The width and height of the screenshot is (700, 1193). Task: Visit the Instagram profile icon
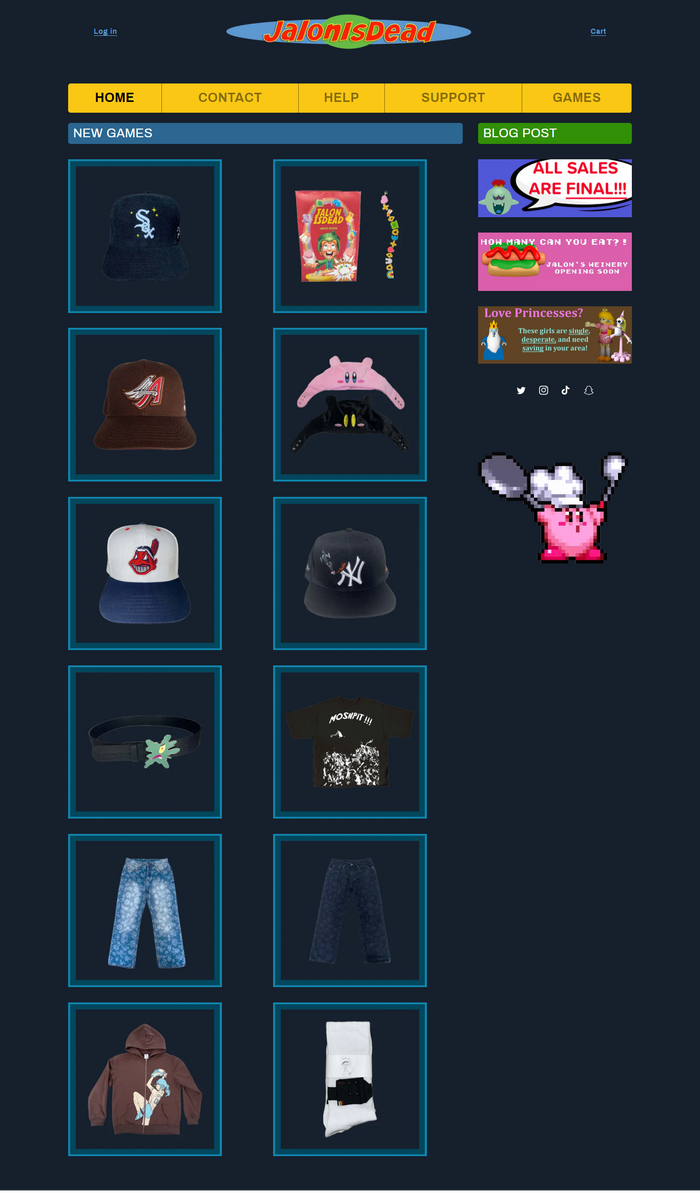(x=543, y=390)
